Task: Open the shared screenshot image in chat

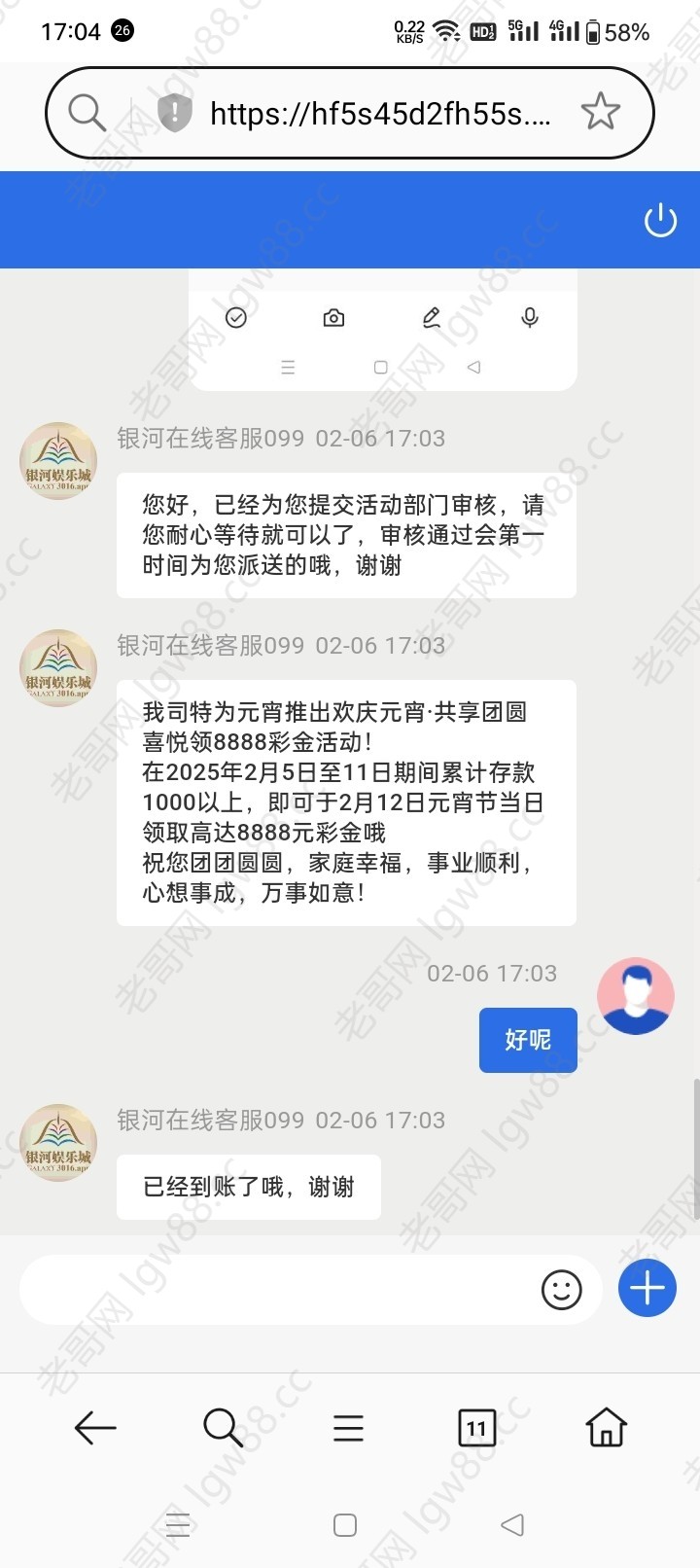Action: pyautogui.click(x=382, y=331)
